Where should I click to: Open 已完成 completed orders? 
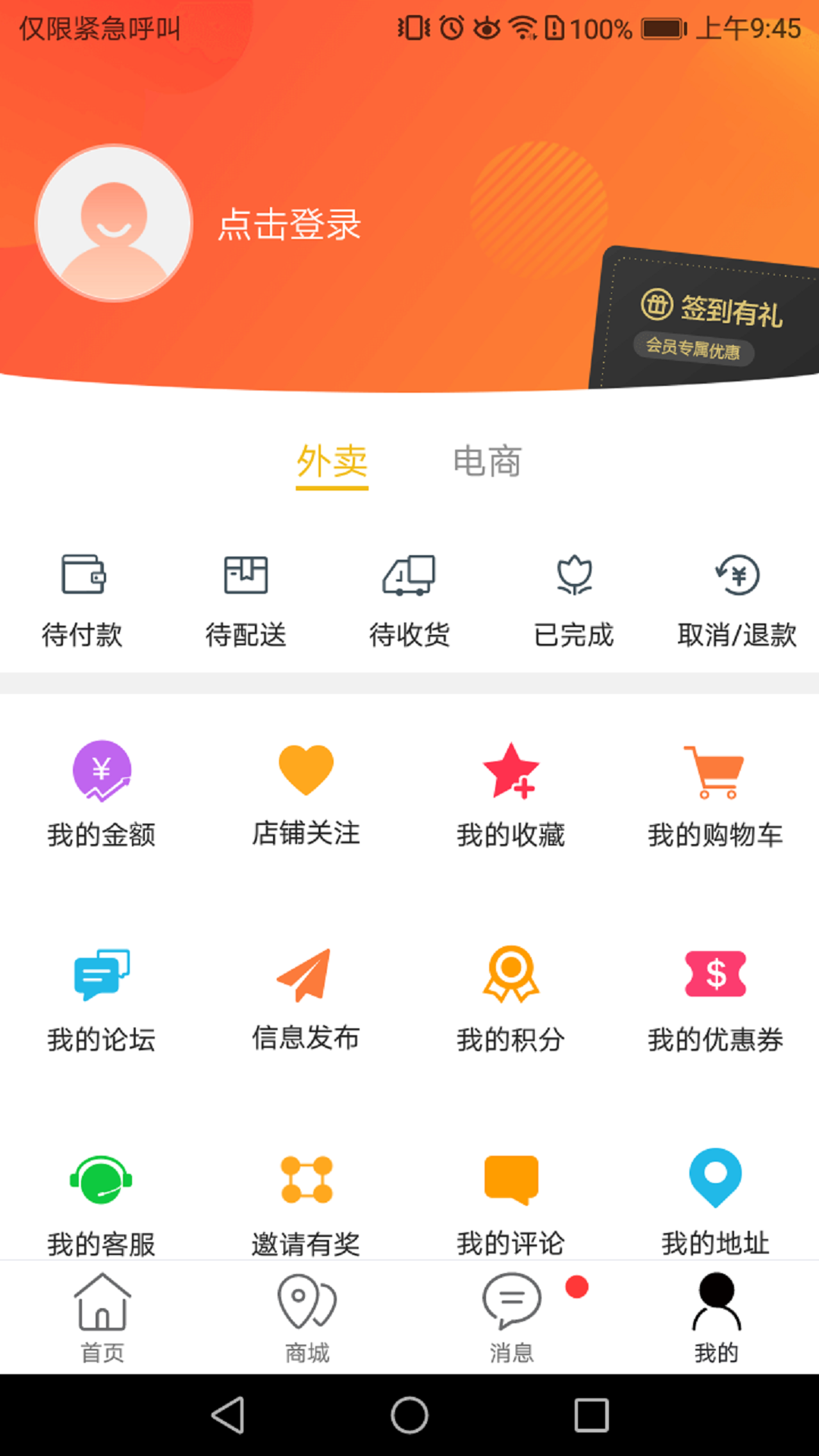click(x=574, y=599)
